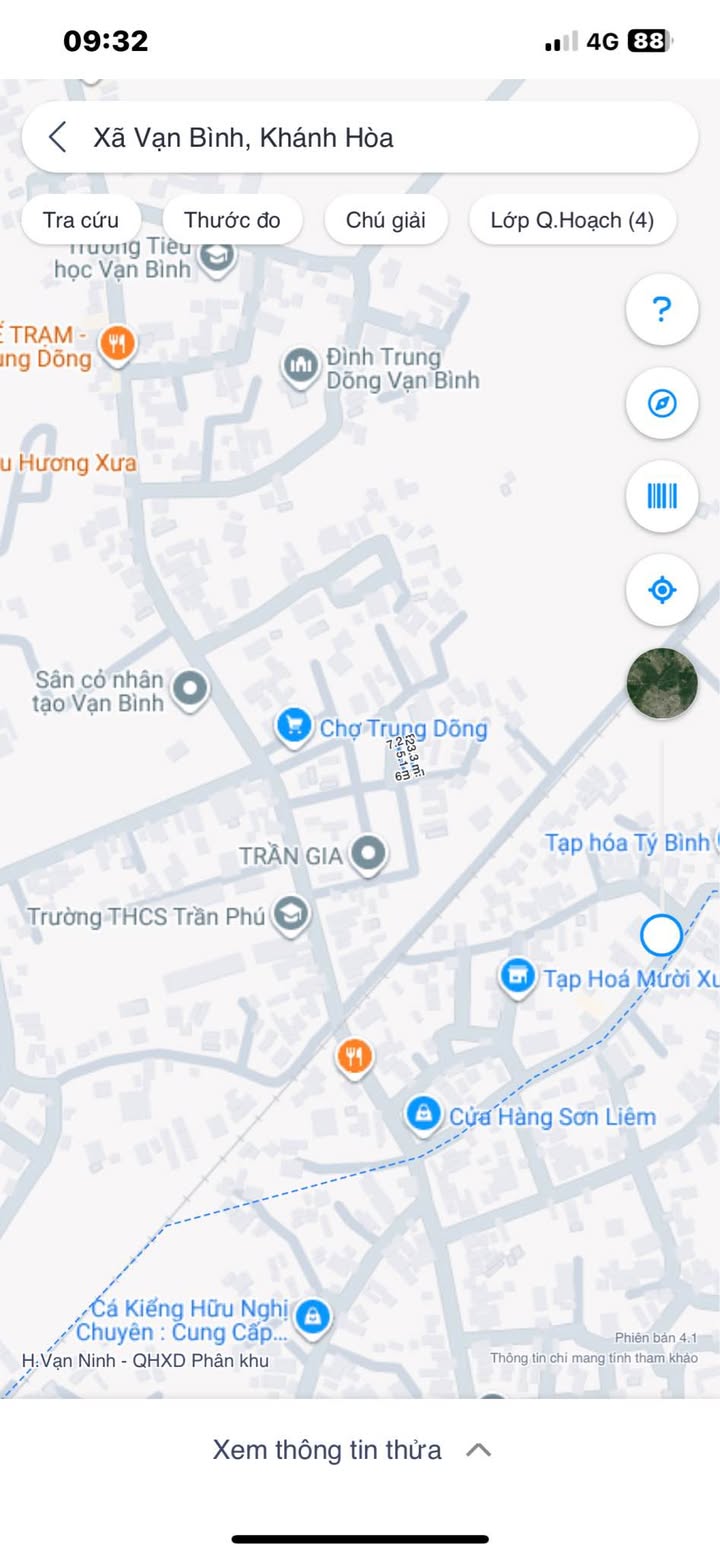This screenshot has width=720, height=1557.
Task: Select the TRẦN GIA place marker
Action: coord(371,854)
